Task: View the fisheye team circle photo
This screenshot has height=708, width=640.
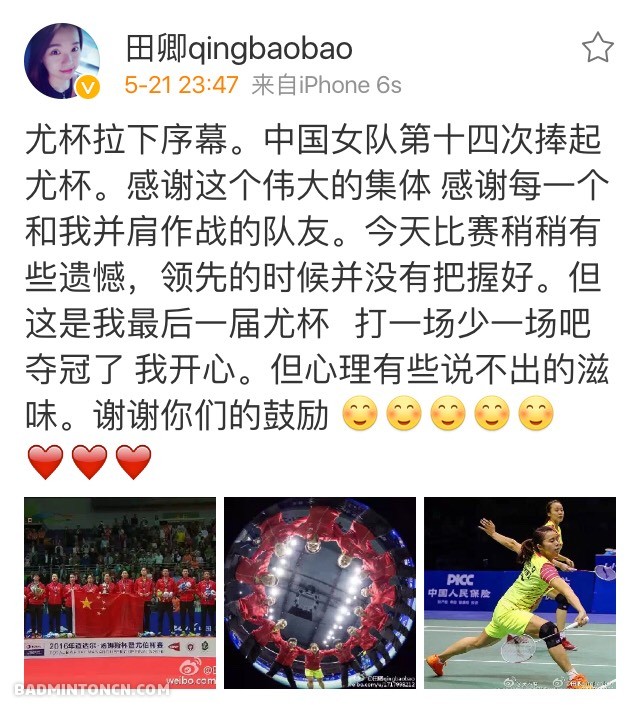Action: point(320,592)
